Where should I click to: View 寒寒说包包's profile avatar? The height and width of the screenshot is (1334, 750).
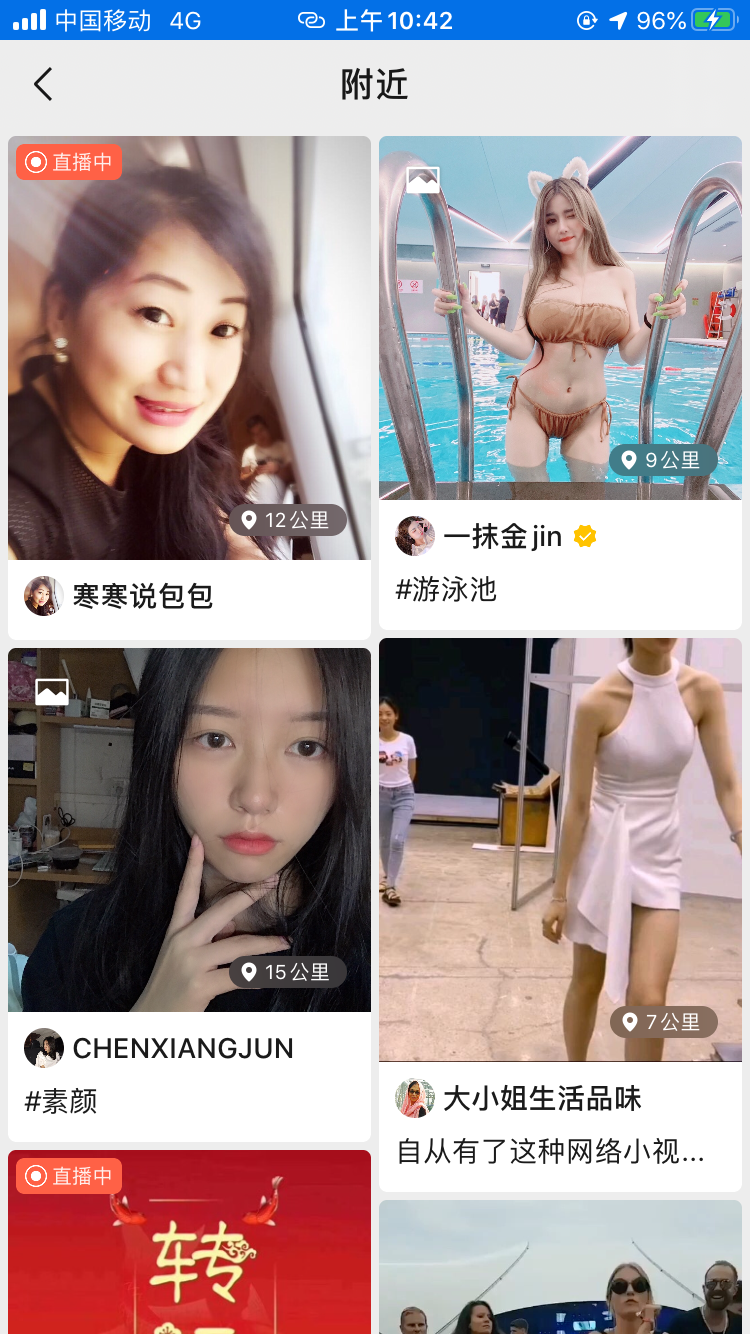click(x=44, y=596)
